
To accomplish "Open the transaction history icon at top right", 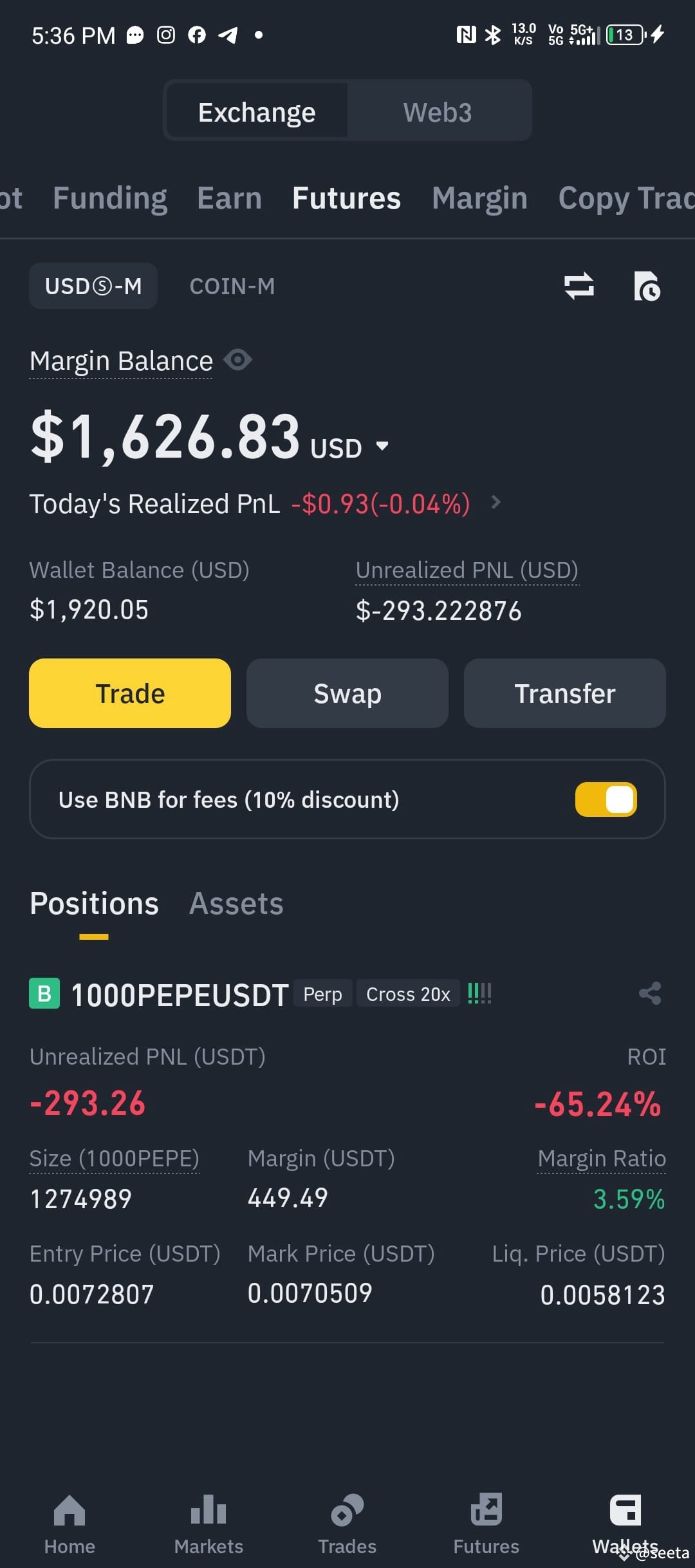I will 649,287.
